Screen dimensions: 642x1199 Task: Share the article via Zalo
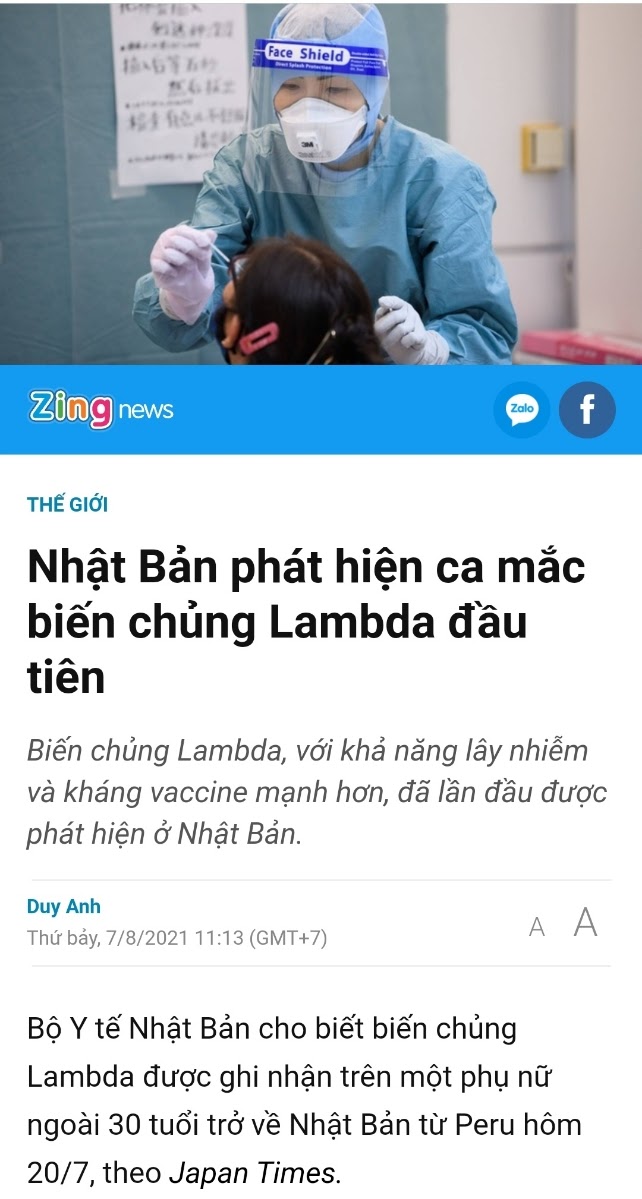pos(521,410)
